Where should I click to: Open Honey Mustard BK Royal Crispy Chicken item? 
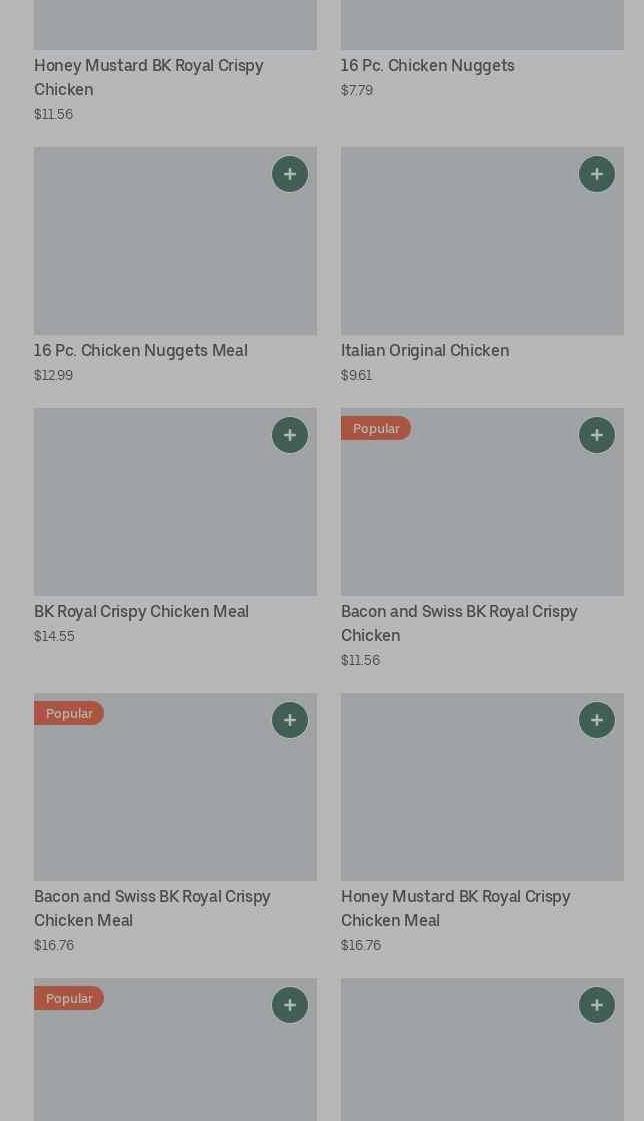coord(149,77)
